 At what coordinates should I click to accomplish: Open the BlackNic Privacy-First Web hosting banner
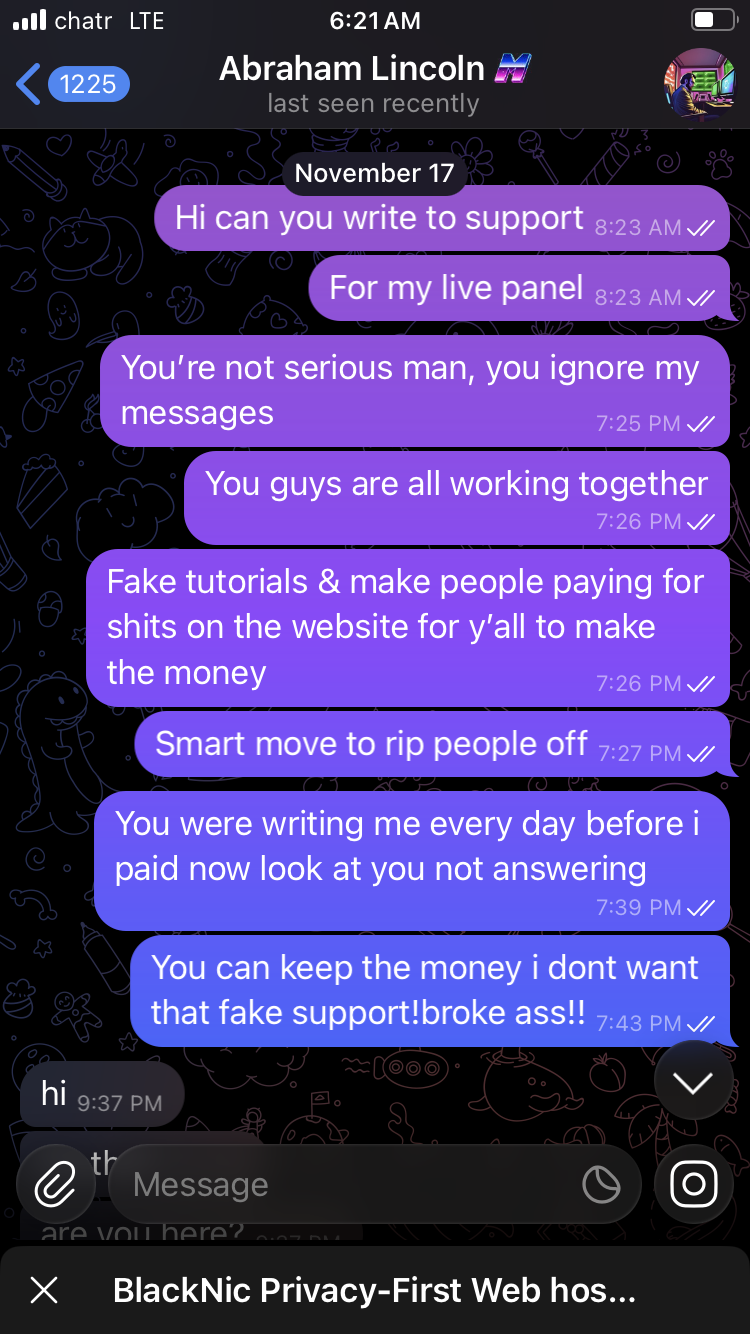[374, 1290]
